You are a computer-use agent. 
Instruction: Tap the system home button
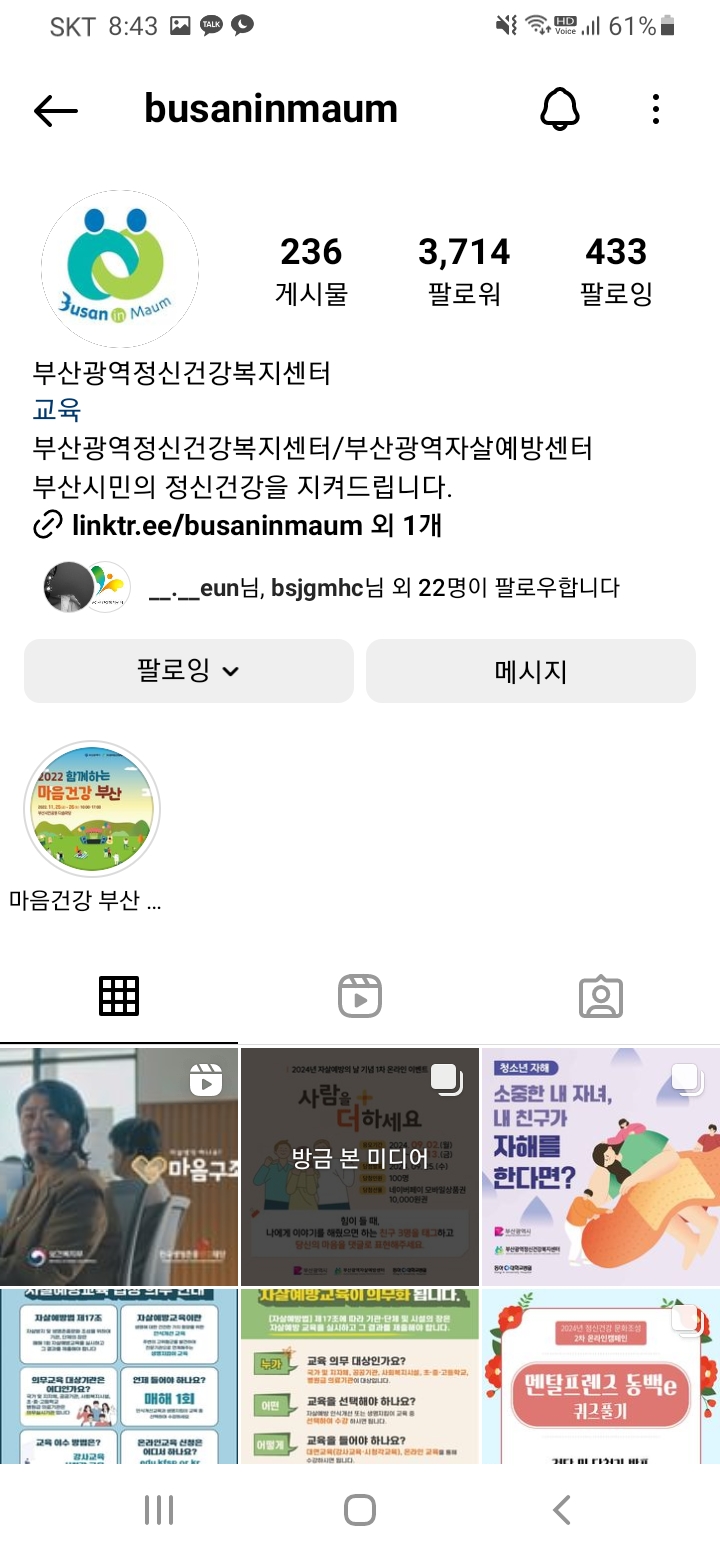click(360, 1509)
